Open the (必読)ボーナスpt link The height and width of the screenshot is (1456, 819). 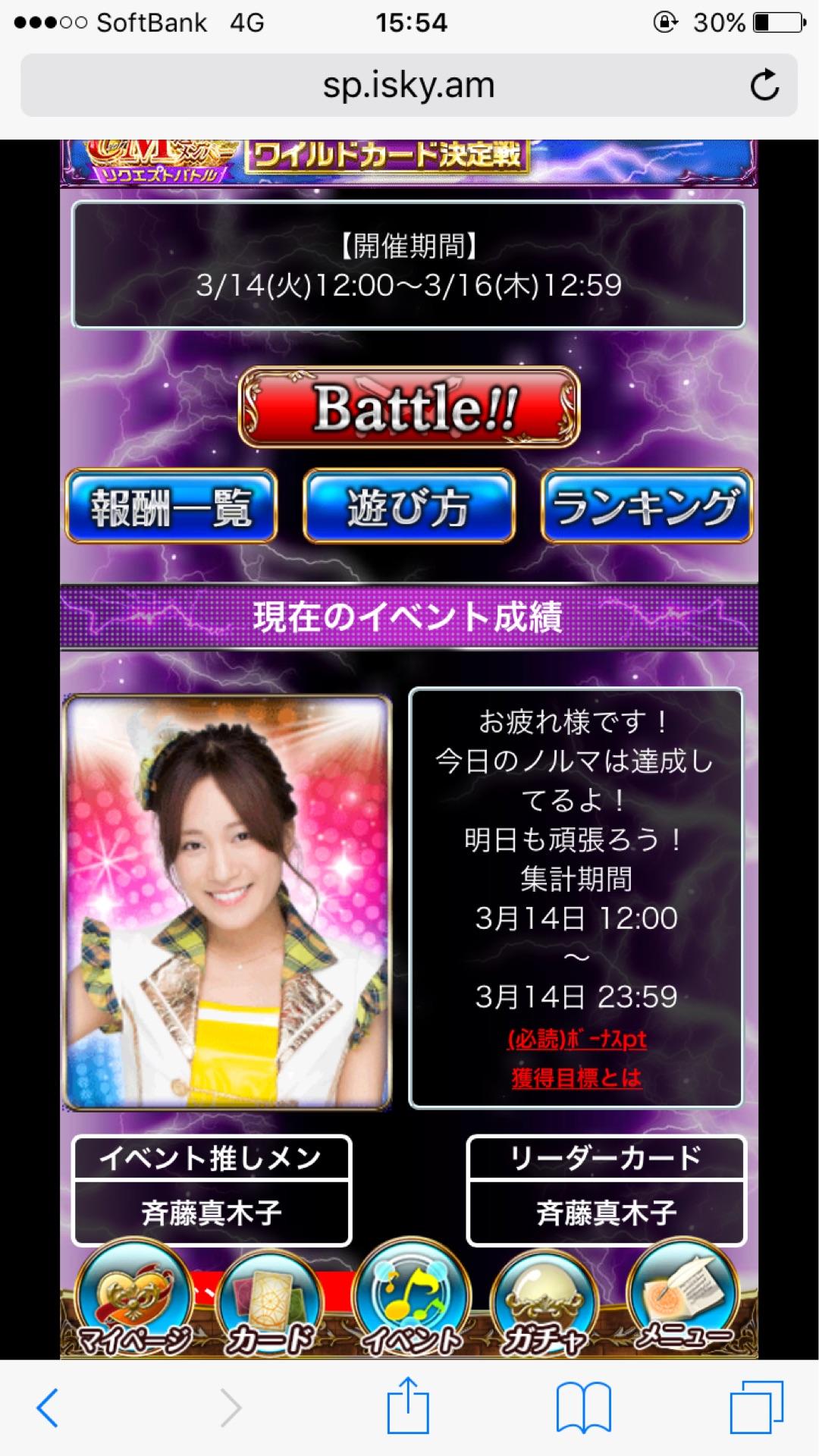[576, 1039]
